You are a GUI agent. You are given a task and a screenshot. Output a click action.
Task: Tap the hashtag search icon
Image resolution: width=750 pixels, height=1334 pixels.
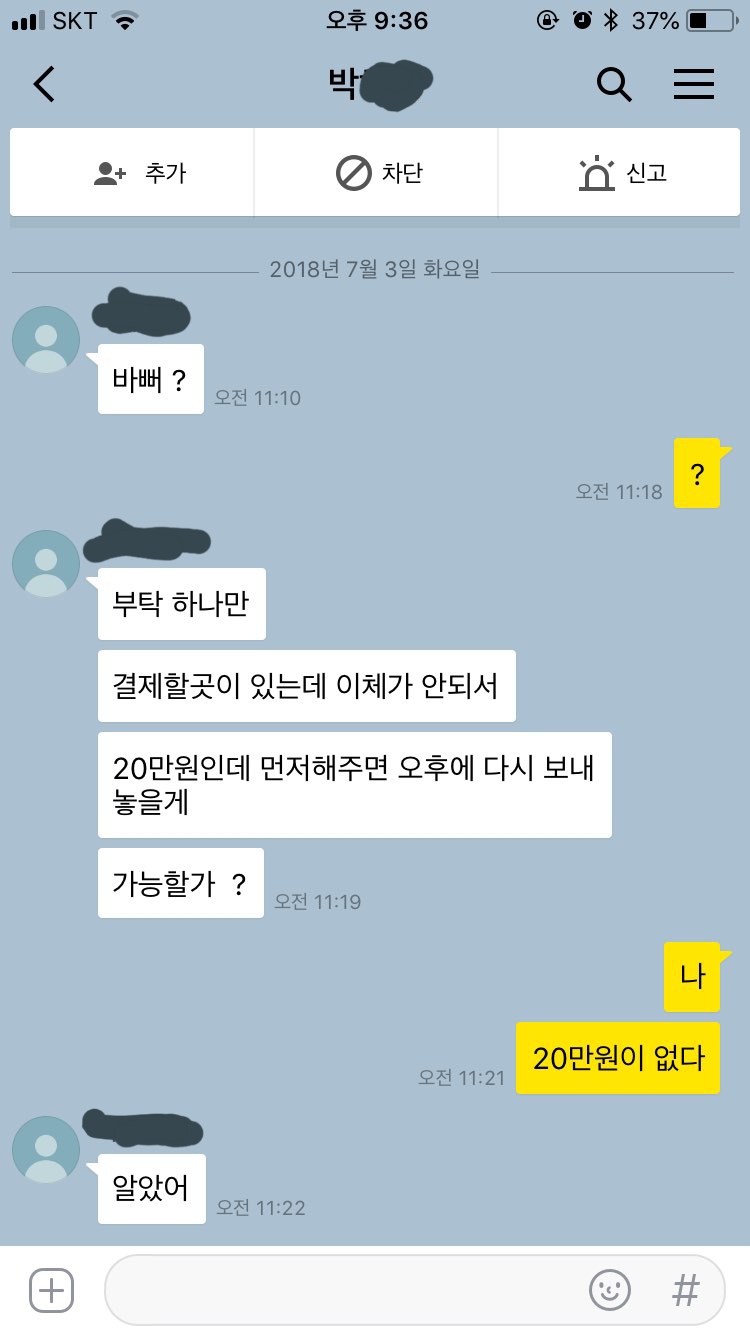click(x=685, y=1290)
